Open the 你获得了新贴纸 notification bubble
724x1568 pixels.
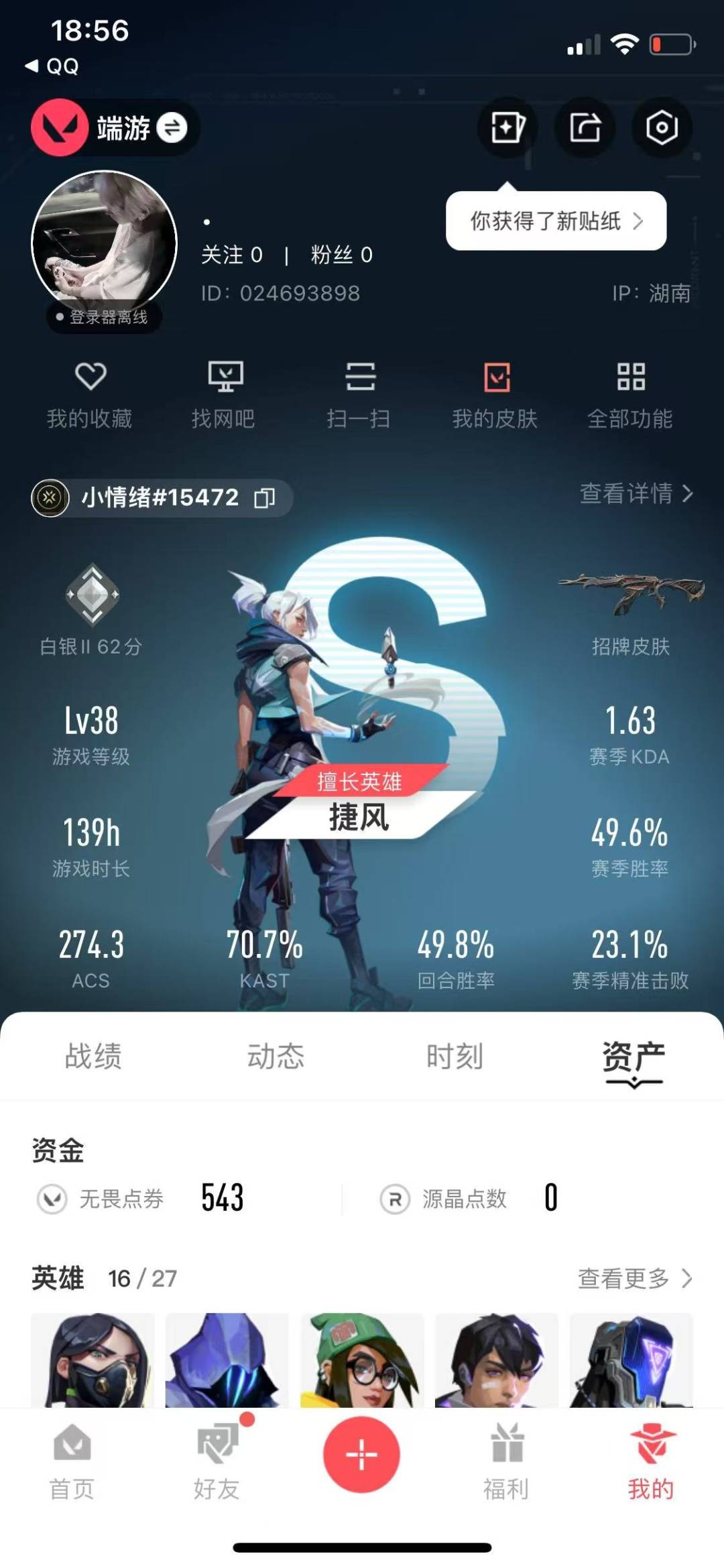coord(556,221)
